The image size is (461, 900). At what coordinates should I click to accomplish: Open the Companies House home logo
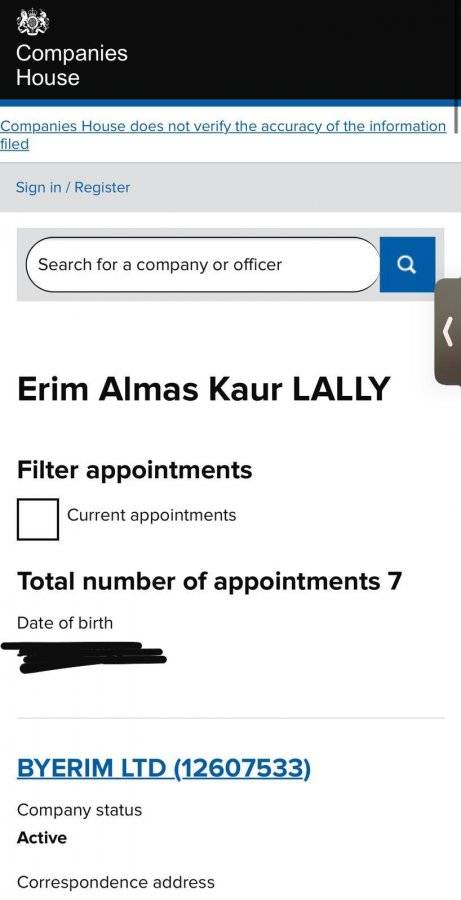coord(71,49)
